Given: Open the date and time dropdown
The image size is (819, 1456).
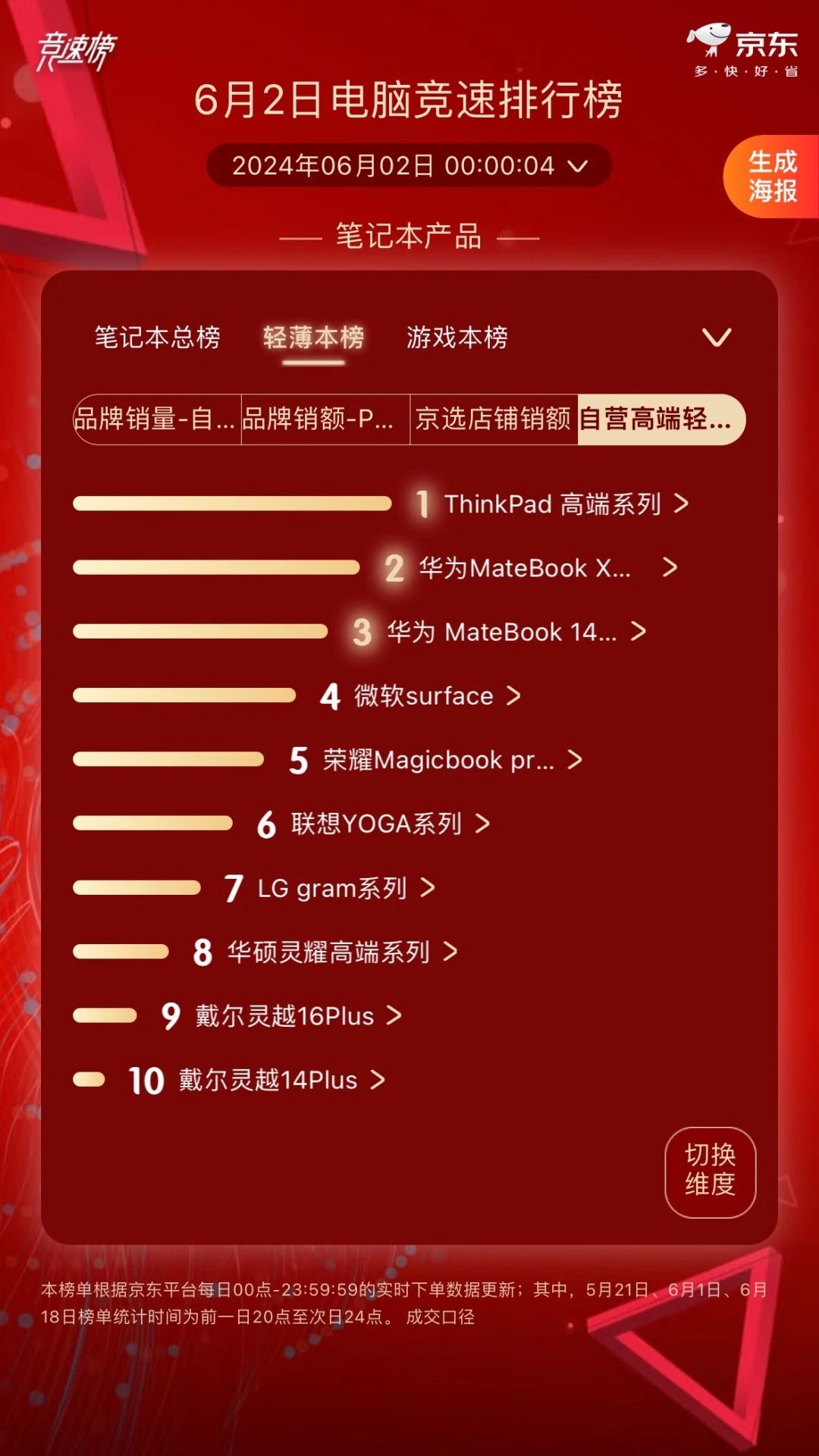Looking at the screenshot, I should [409, 165].
